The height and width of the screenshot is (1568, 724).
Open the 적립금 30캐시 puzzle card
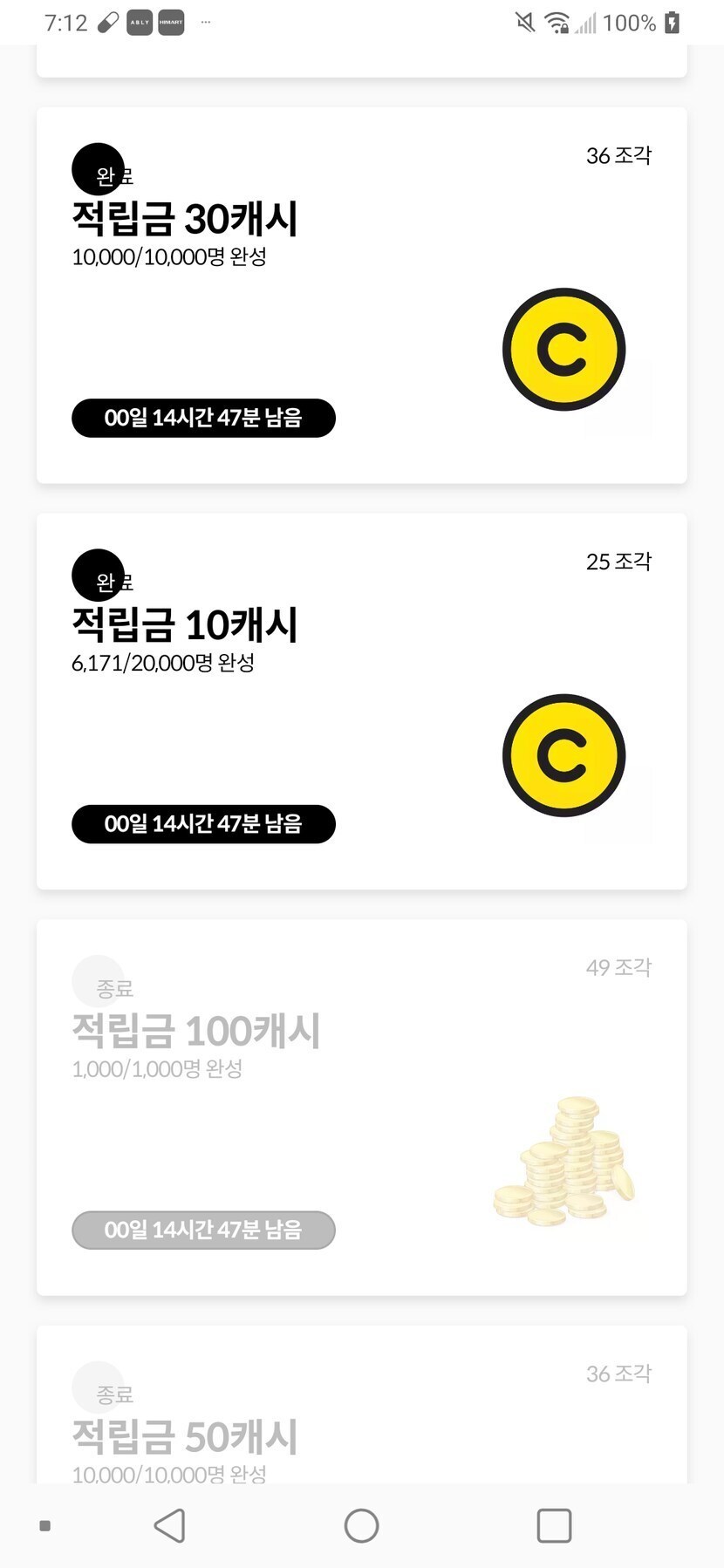coord(361,295)
